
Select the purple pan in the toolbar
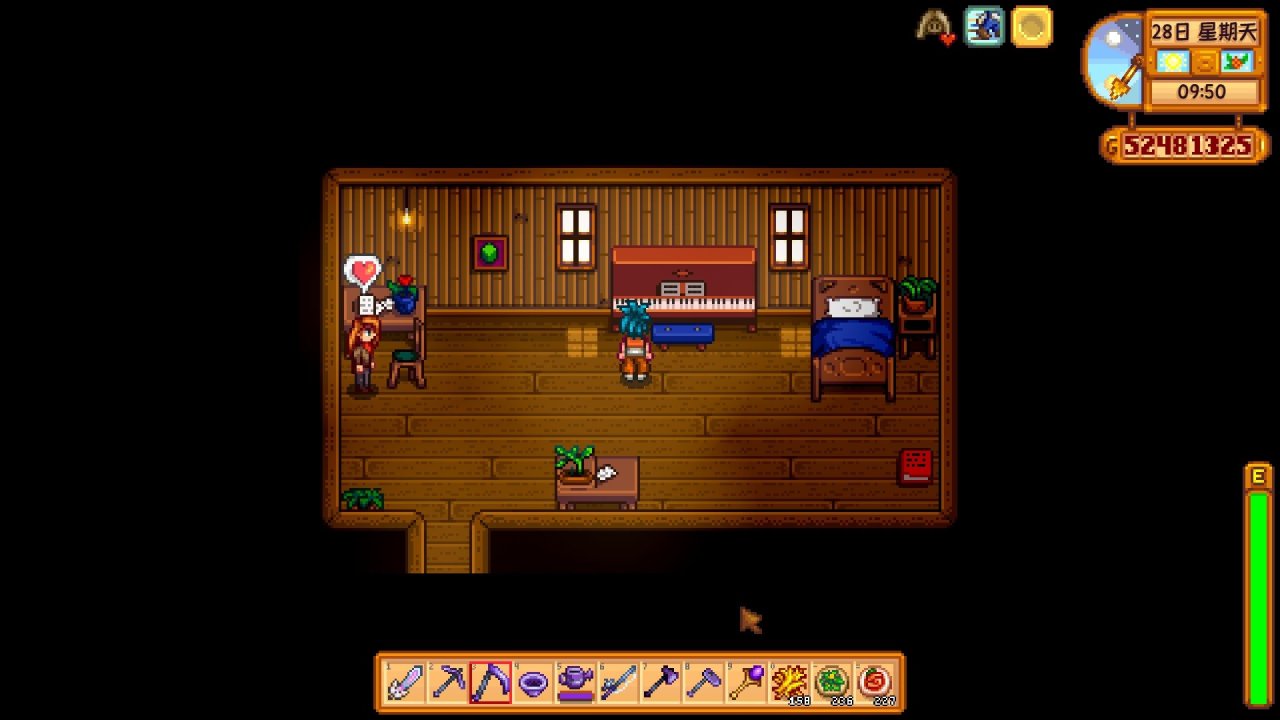(534, 683)
